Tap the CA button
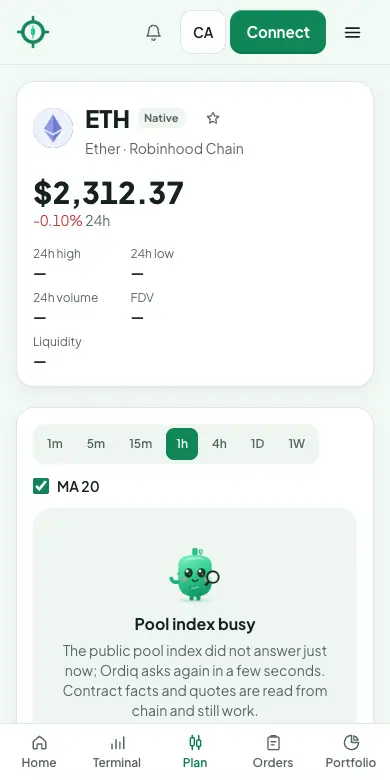The width and height of the screenshot is (390, 780). [x=203, y=32]
